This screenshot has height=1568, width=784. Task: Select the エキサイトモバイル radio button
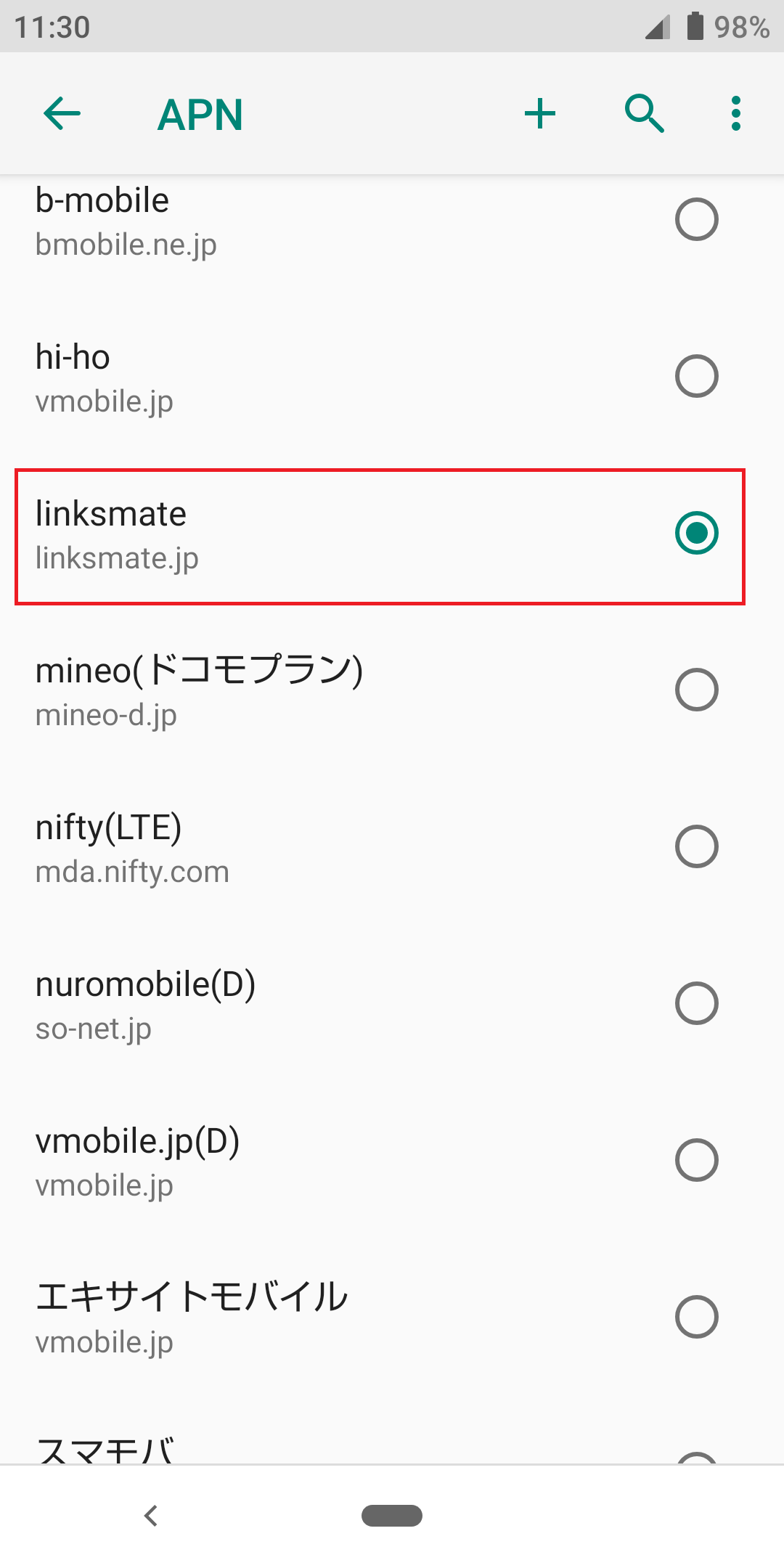[696, 1317]
